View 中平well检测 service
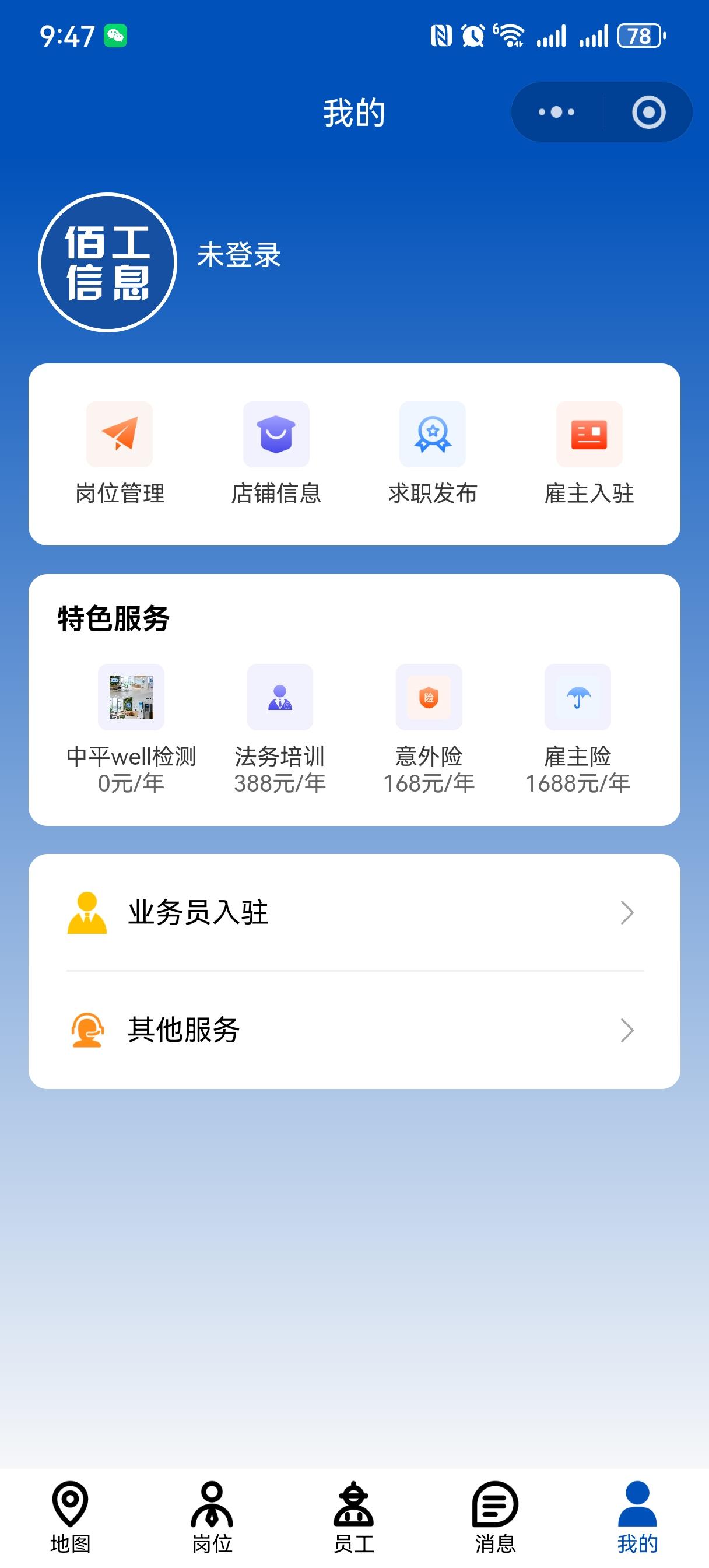The image size is (709, 1568). tap(131, 729)
